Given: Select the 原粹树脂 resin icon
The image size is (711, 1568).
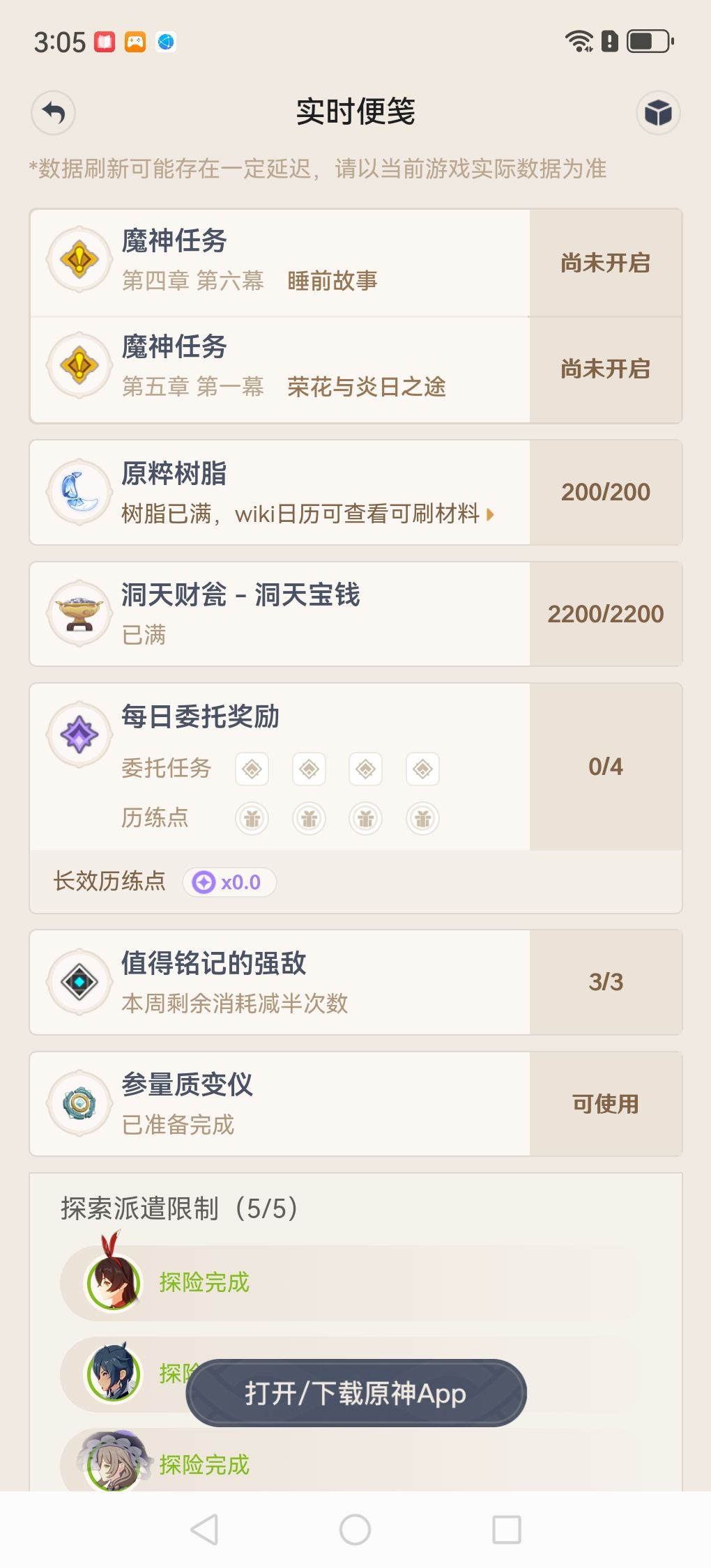Looking at the screenshot, I should [78, 492].
